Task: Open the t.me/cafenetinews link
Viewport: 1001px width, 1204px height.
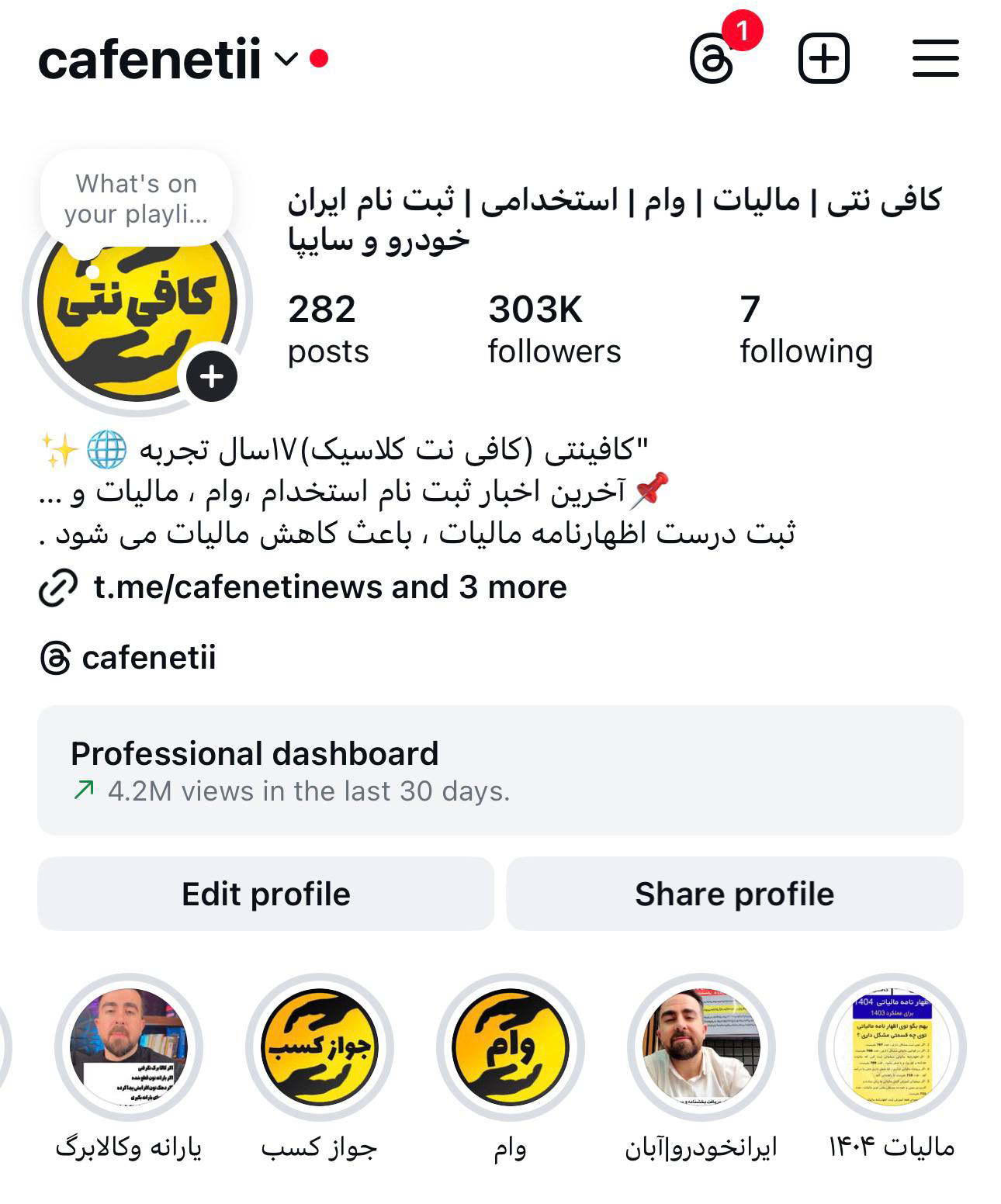Action: coord(329,587)
